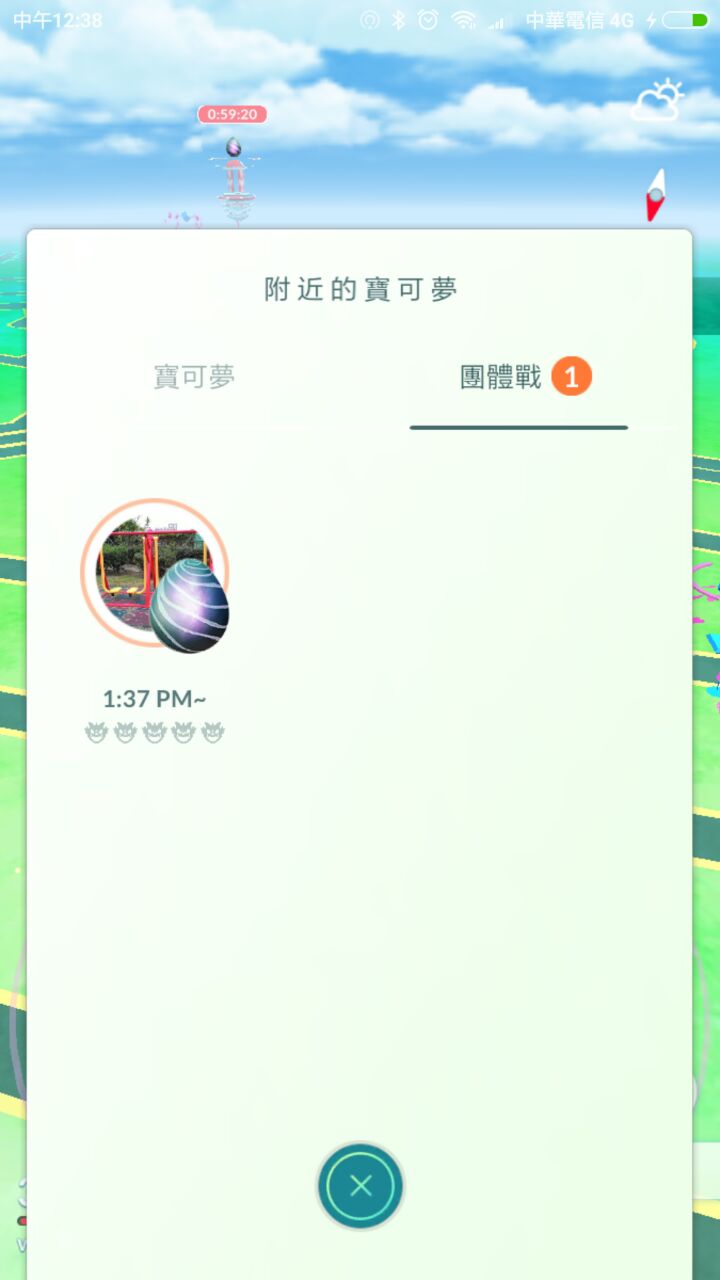Open the weather icon

point(657,102)
